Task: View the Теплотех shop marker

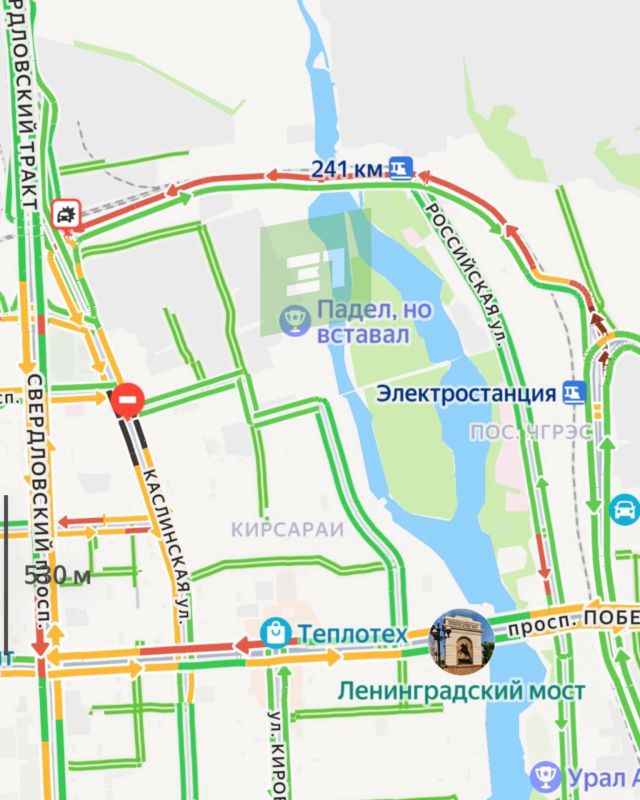Action: [x=276, y=633]
